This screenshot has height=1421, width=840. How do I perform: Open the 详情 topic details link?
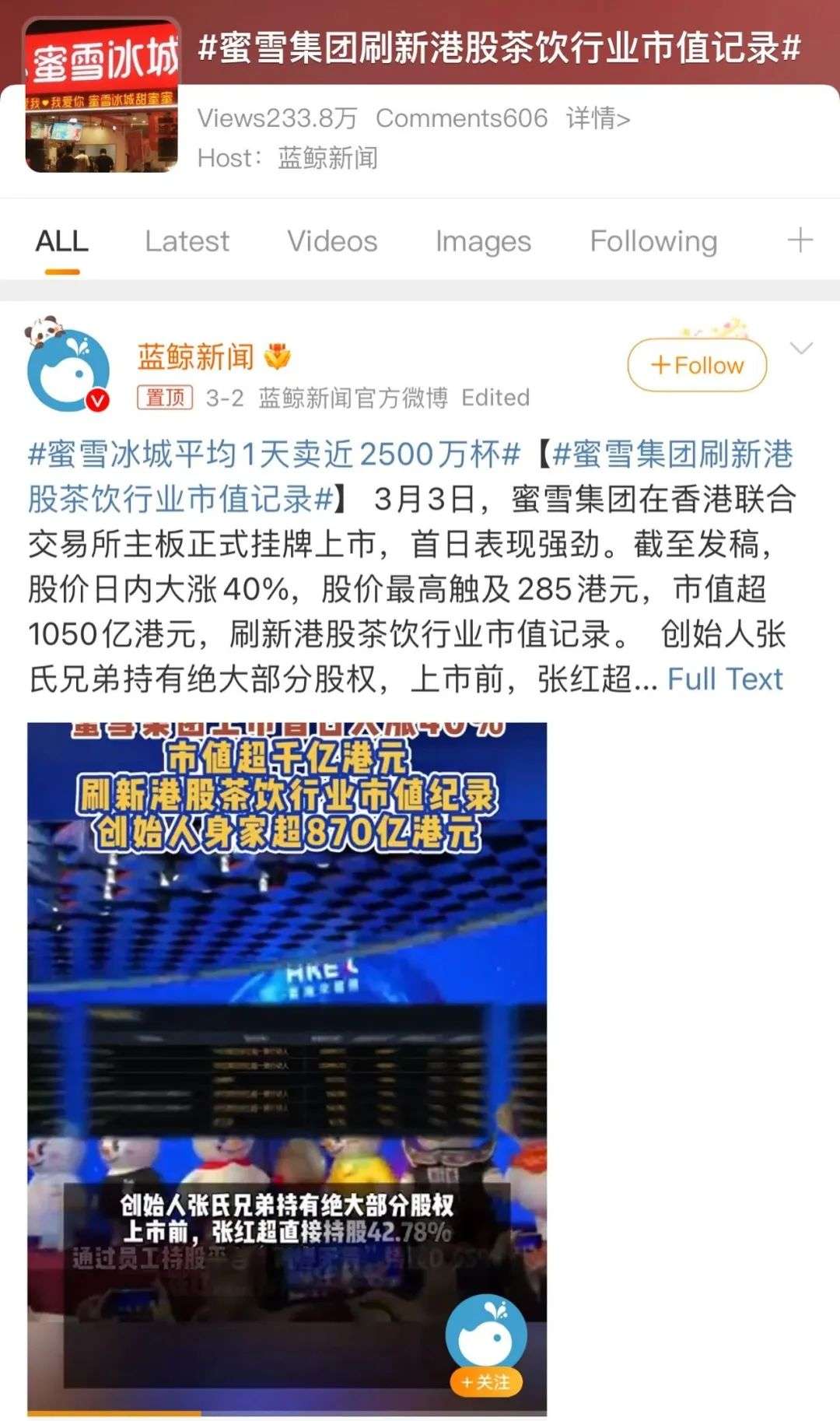(597, 118)
